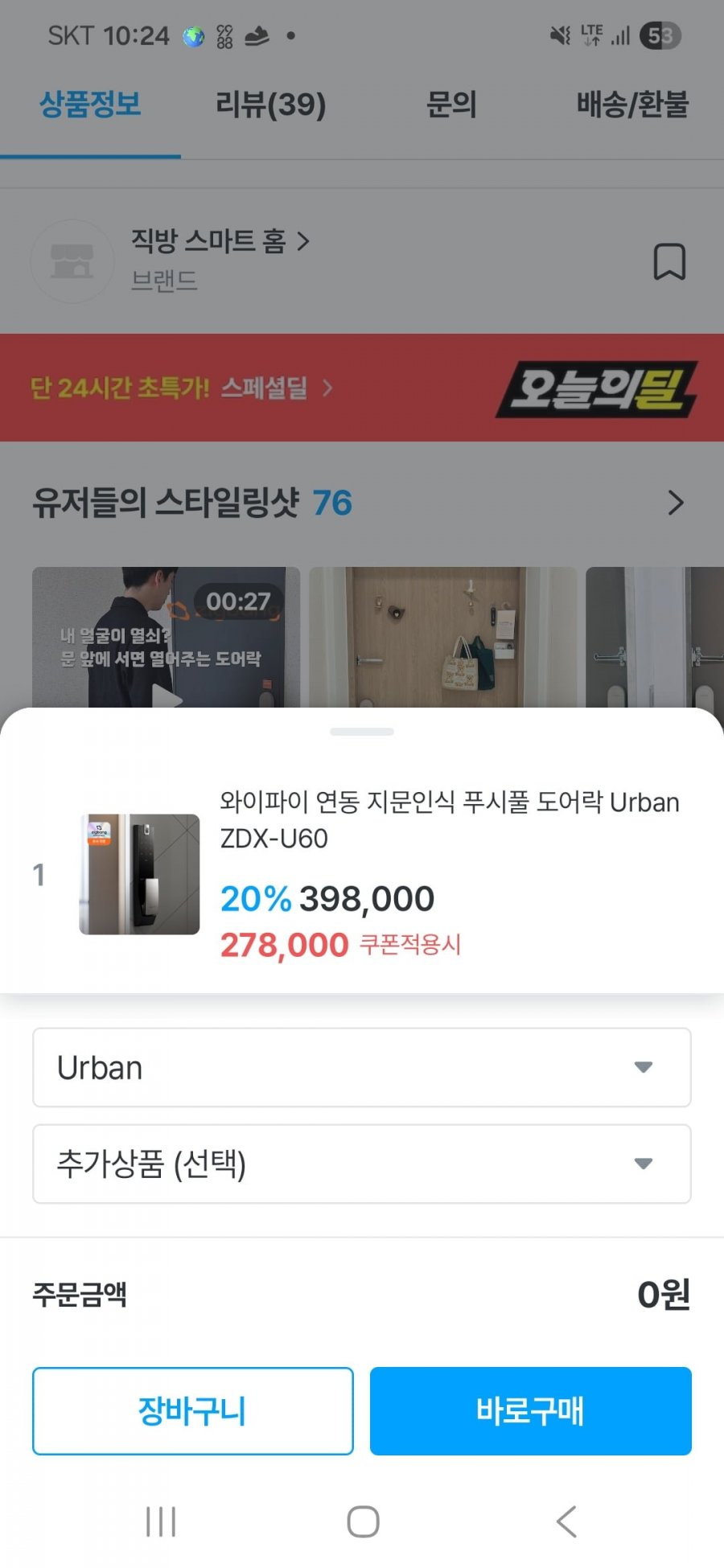This screenshot has height=1568, width=724.
Task: Go to the 배송/환불 tab
Action: pos(633,105)
